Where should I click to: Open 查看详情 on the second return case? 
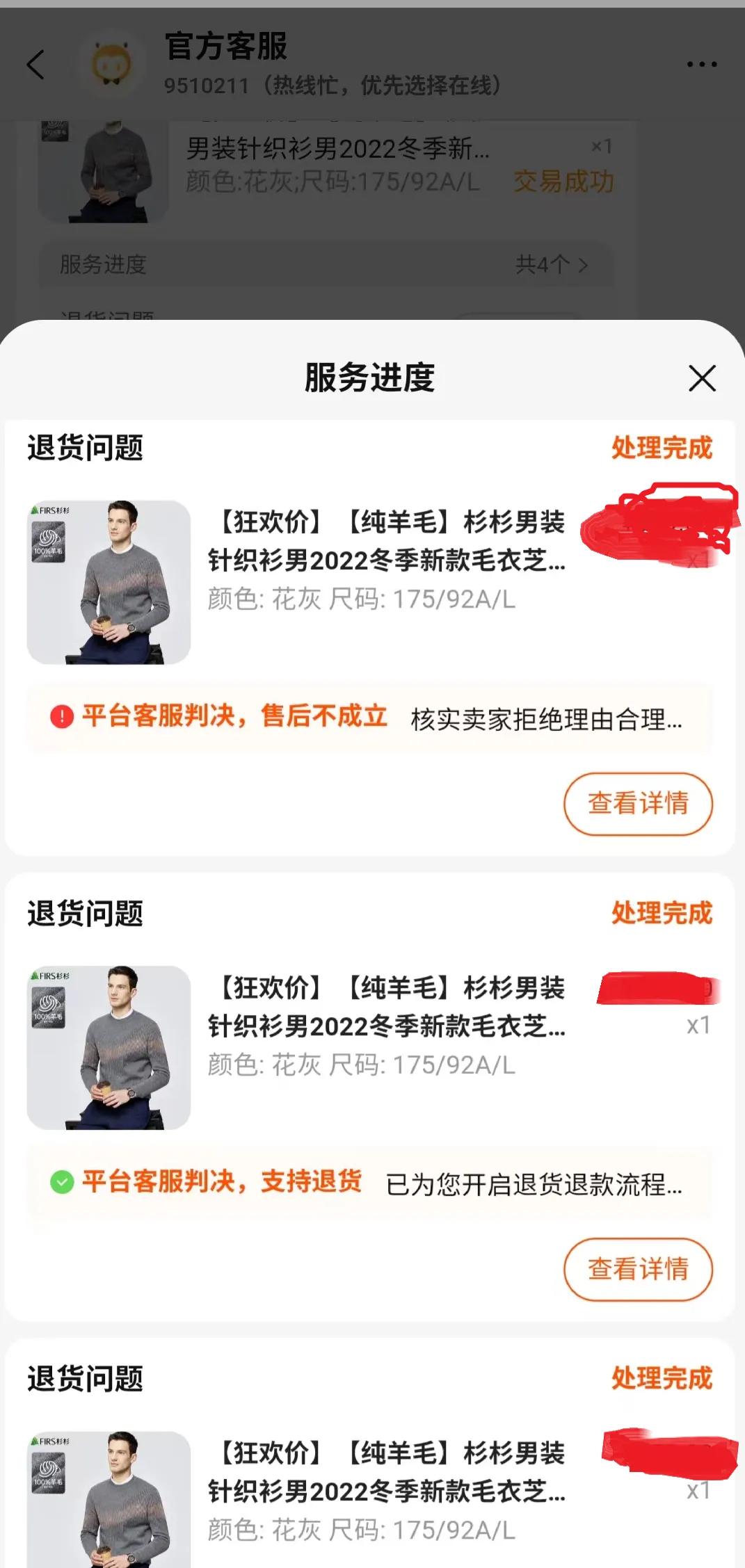pyautogui.click(x=638, y=1269)
